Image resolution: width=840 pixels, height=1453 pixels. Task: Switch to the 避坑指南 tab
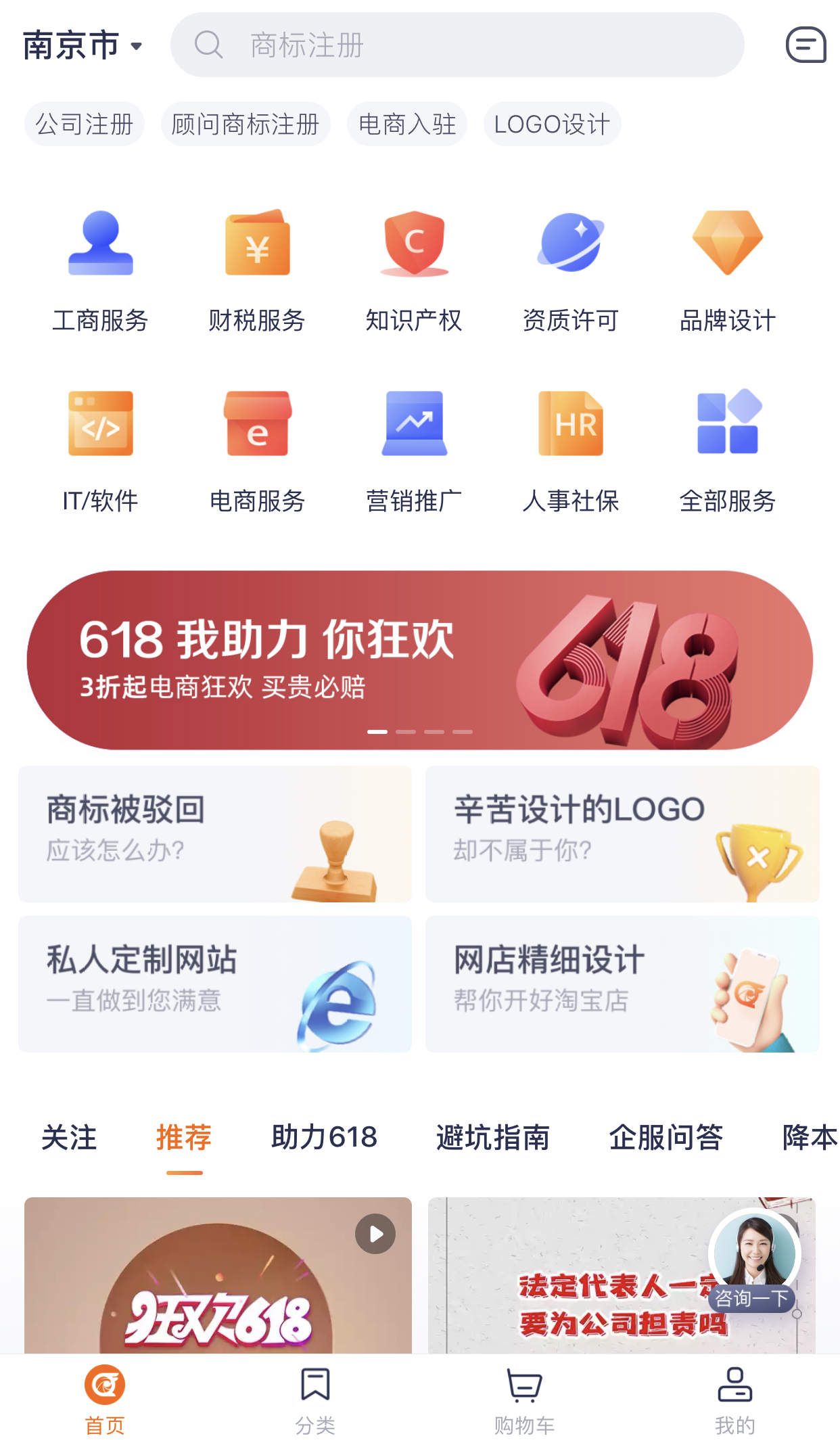click(492, 1138)
